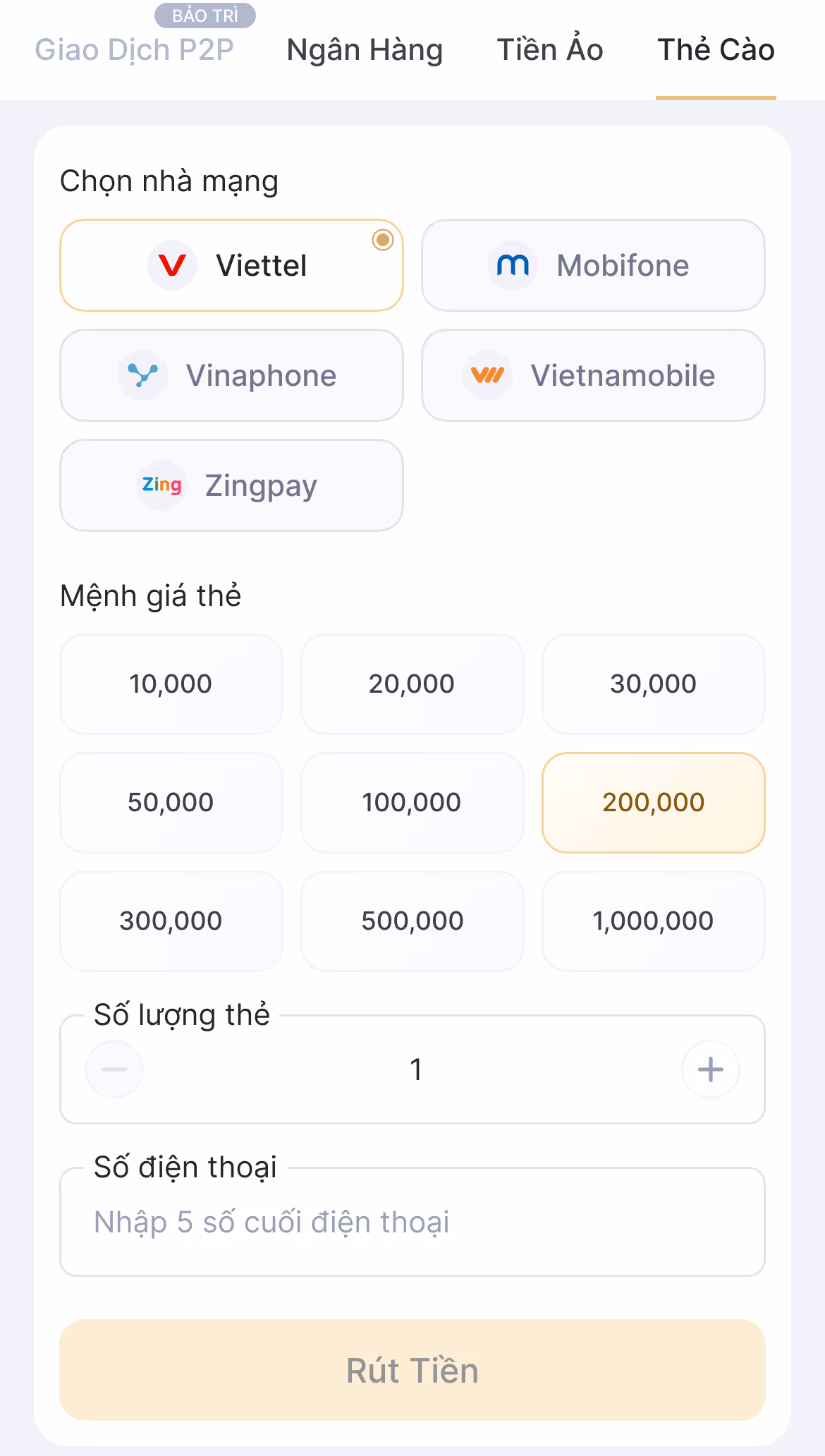Choose Mobifone as the network
Viewport: 825px width, 1456px height.
(x=593, y=265)
